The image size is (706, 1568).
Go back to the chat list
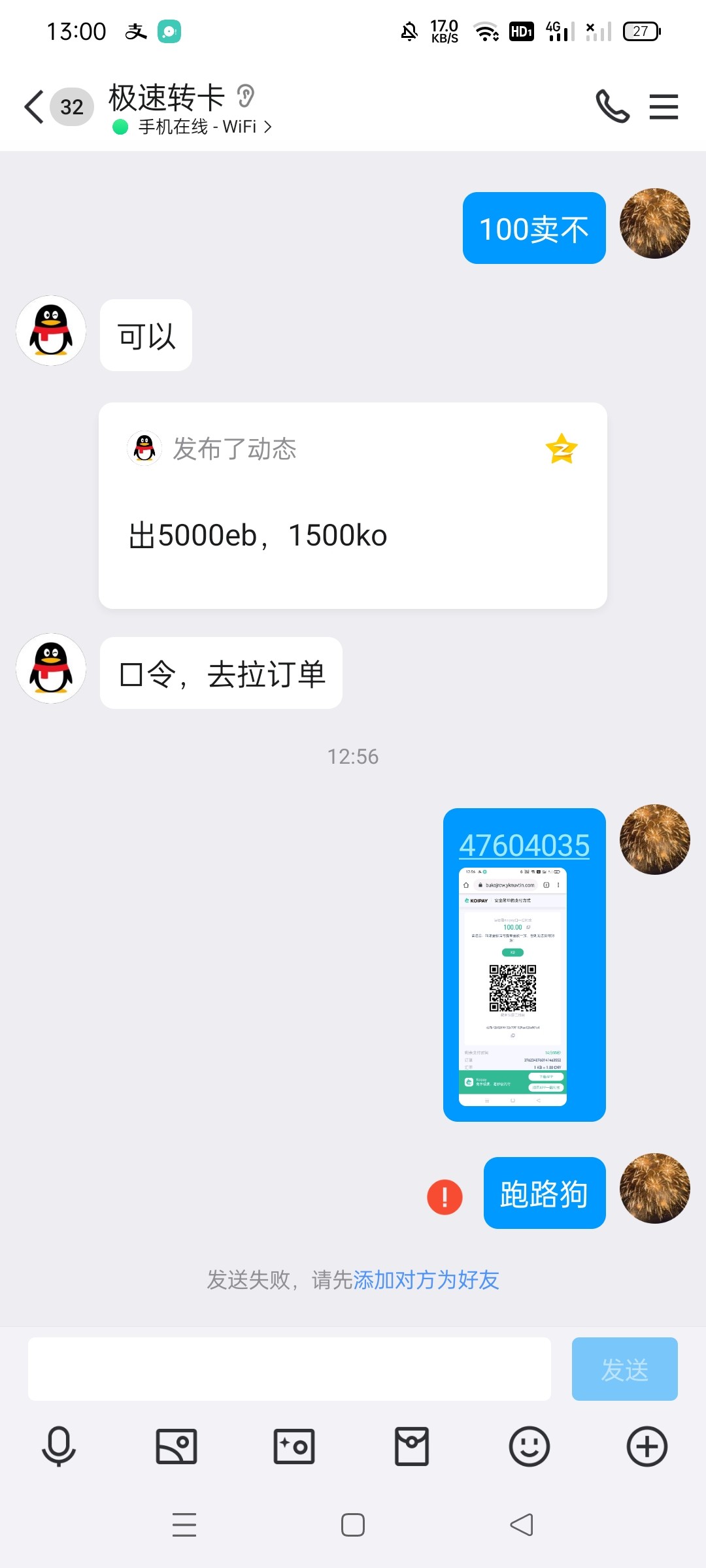coord(34,106)
